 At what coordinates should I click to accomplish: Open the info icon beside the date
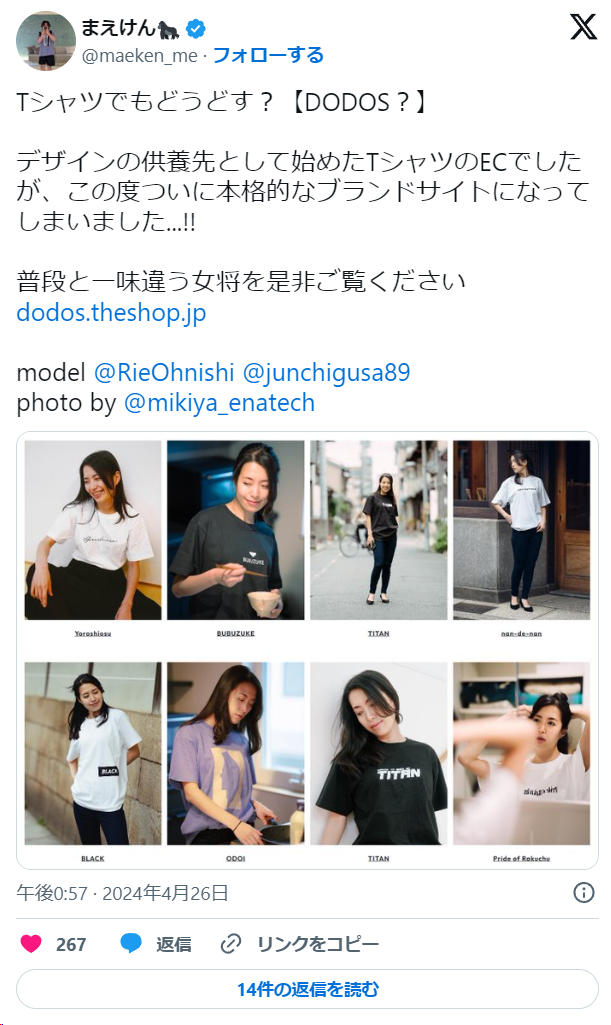(x=584, y=893)
